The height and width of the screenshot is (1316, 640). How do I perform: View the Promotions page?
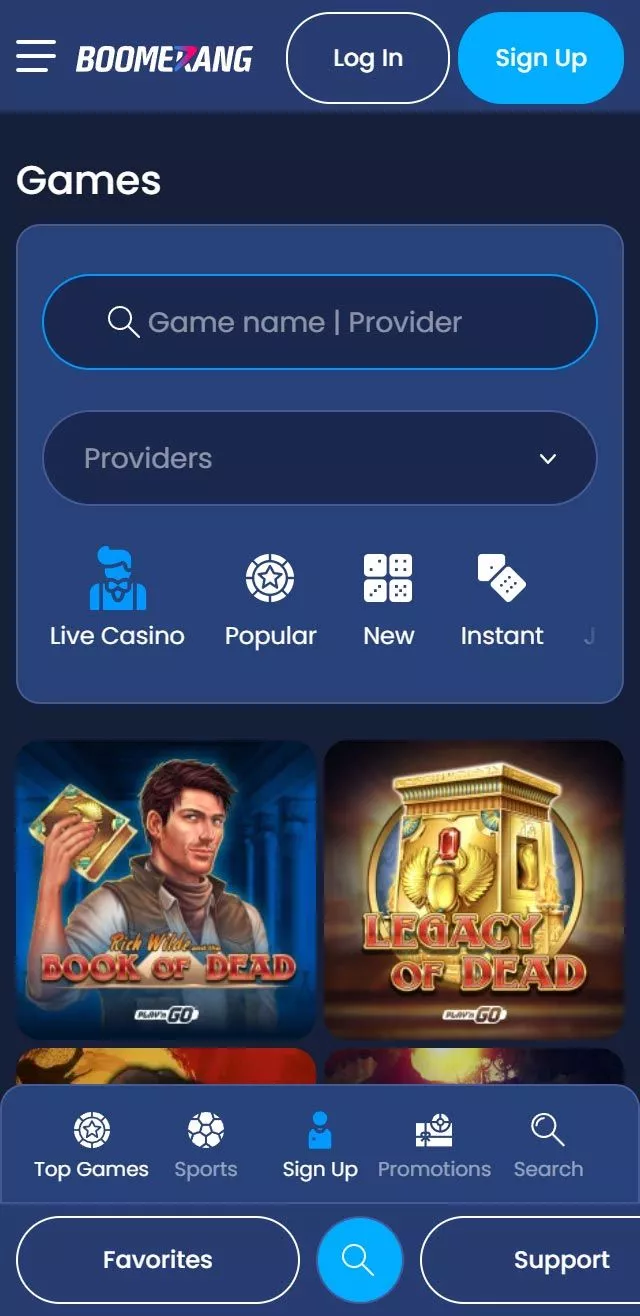pyautogui.click(x=434, y=1146)
